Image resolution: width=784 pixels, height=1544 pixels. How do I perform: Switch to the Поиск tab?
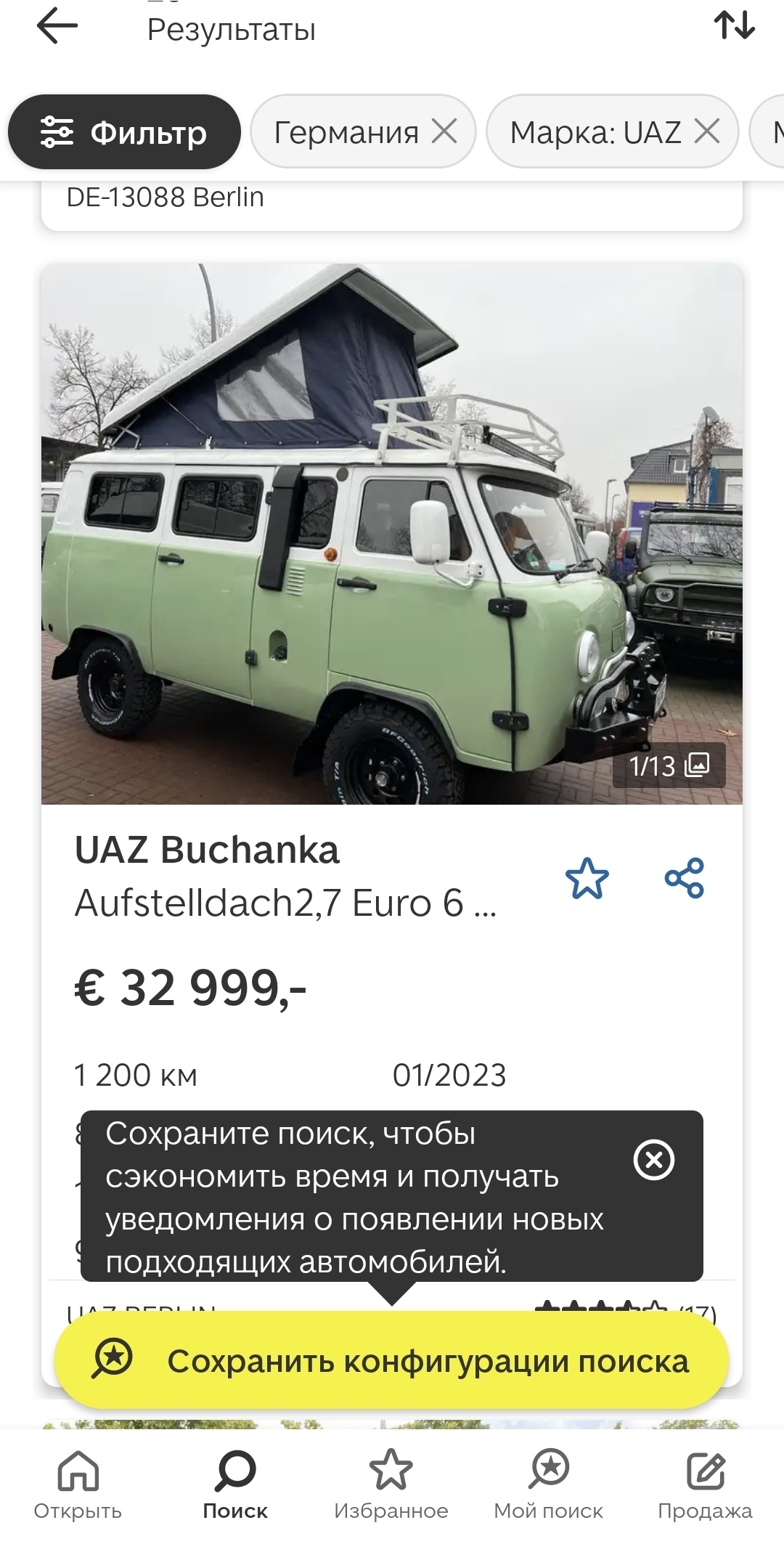(x=235, y=1484)
